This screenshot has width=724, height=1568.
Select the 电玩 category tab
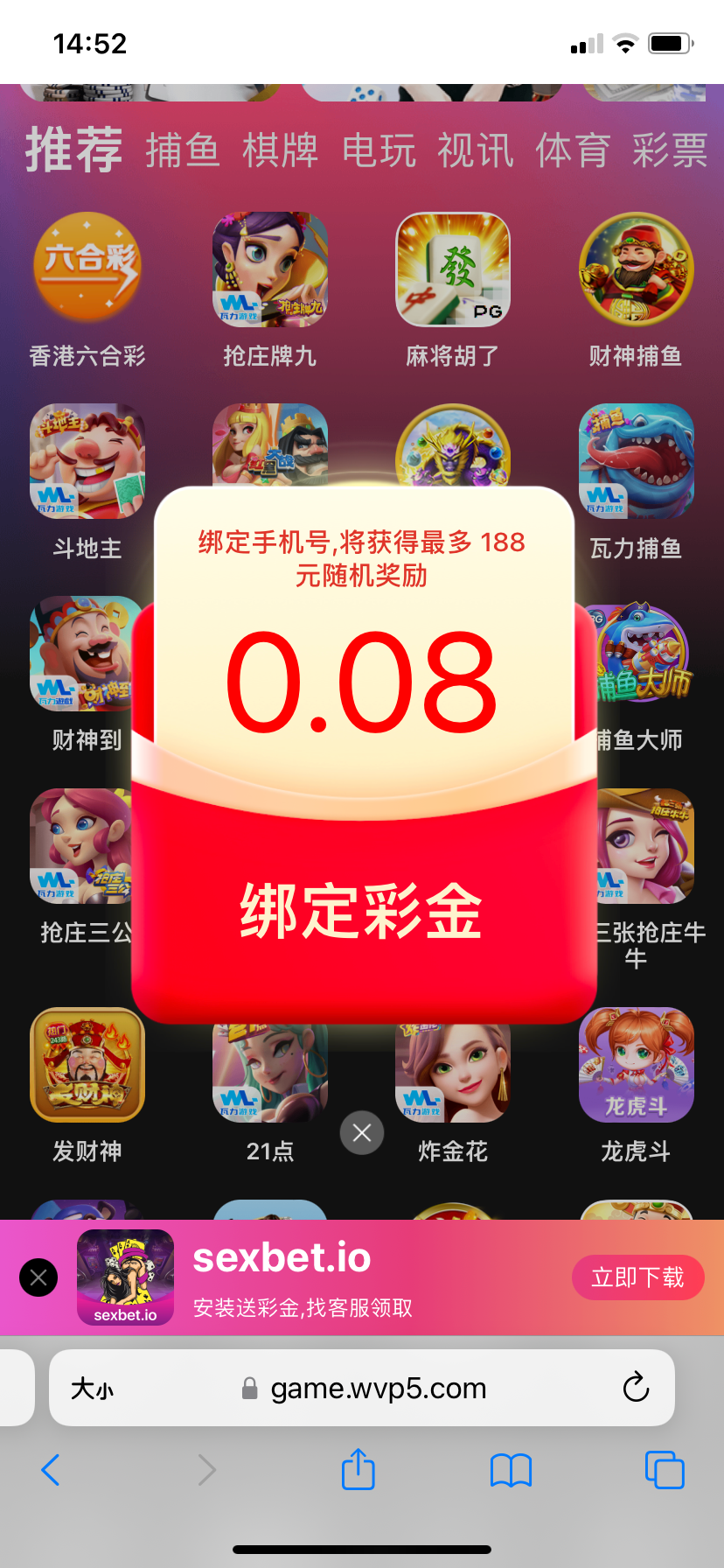pyautogui.click(x=378, y=150)
